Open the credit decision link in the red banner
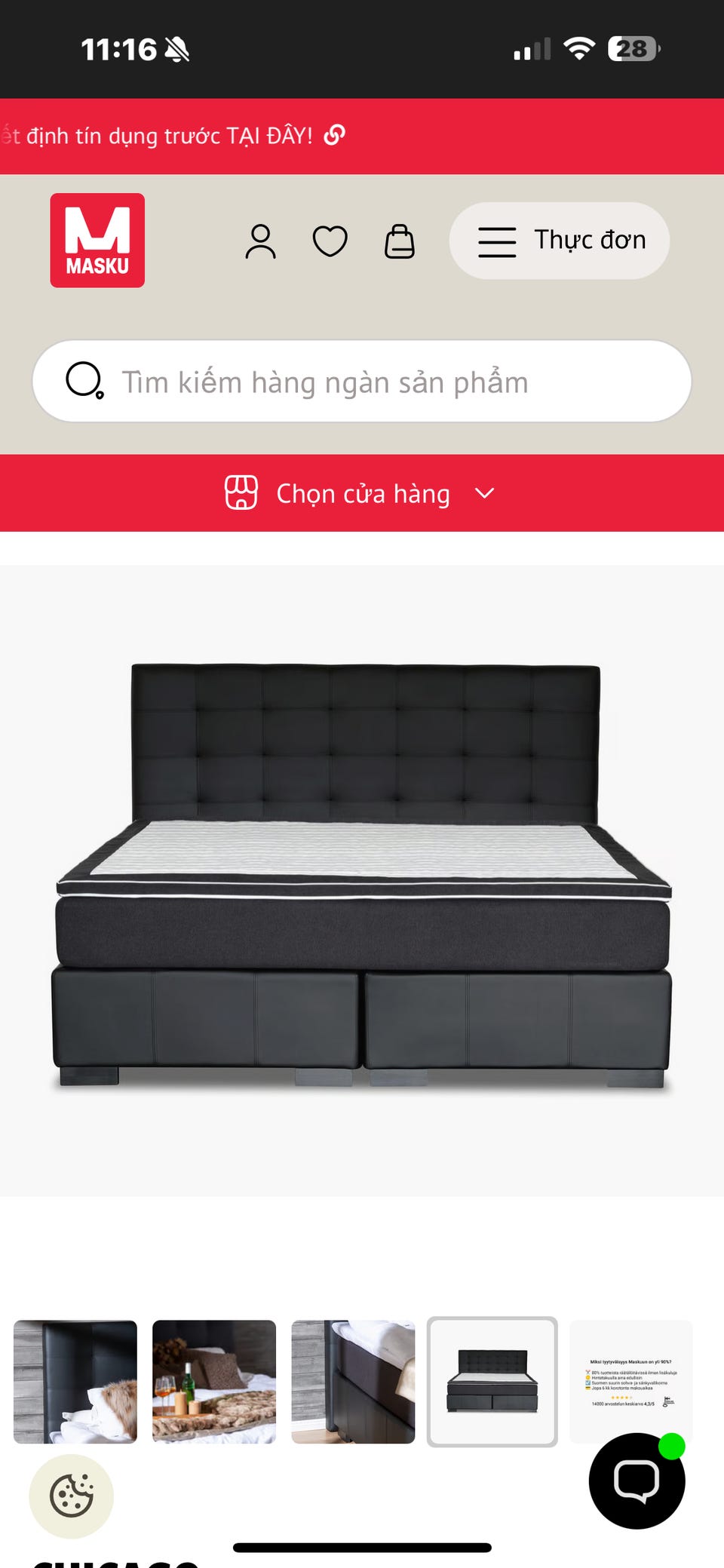 point(173,136)
